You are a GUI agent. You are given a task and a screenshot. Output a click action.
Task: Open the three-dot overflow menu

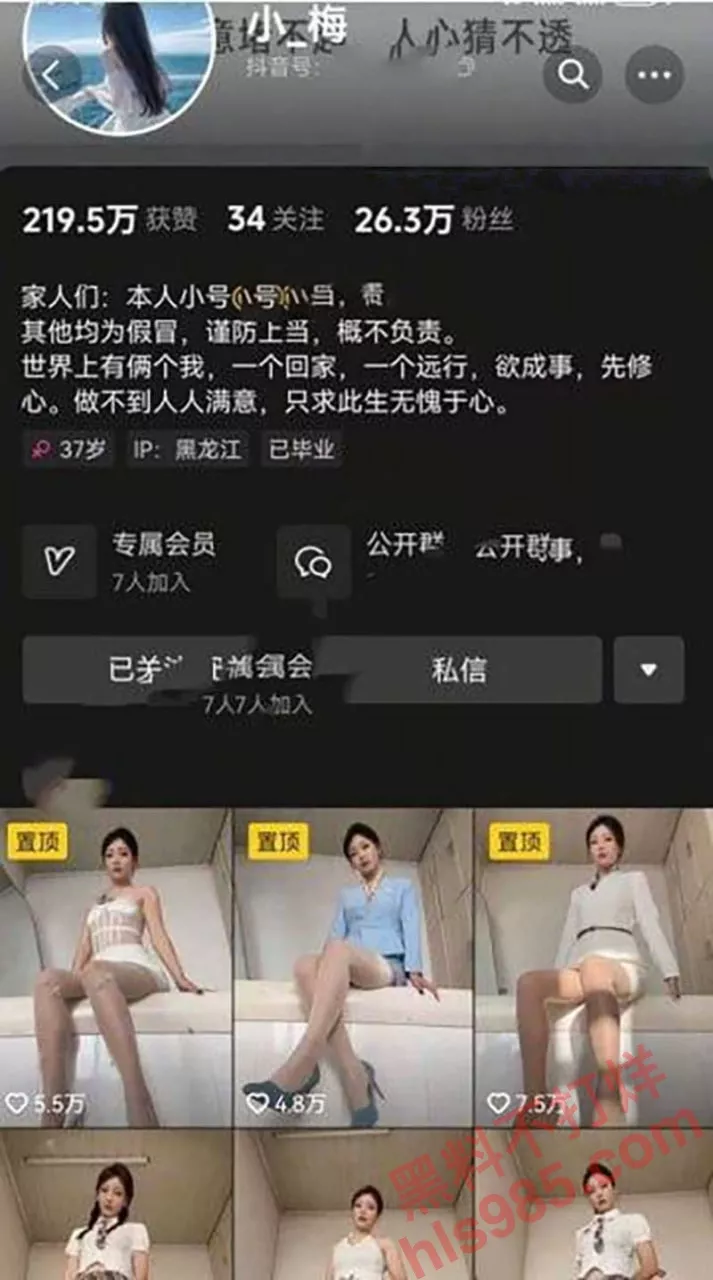click(x=654, y=75)
